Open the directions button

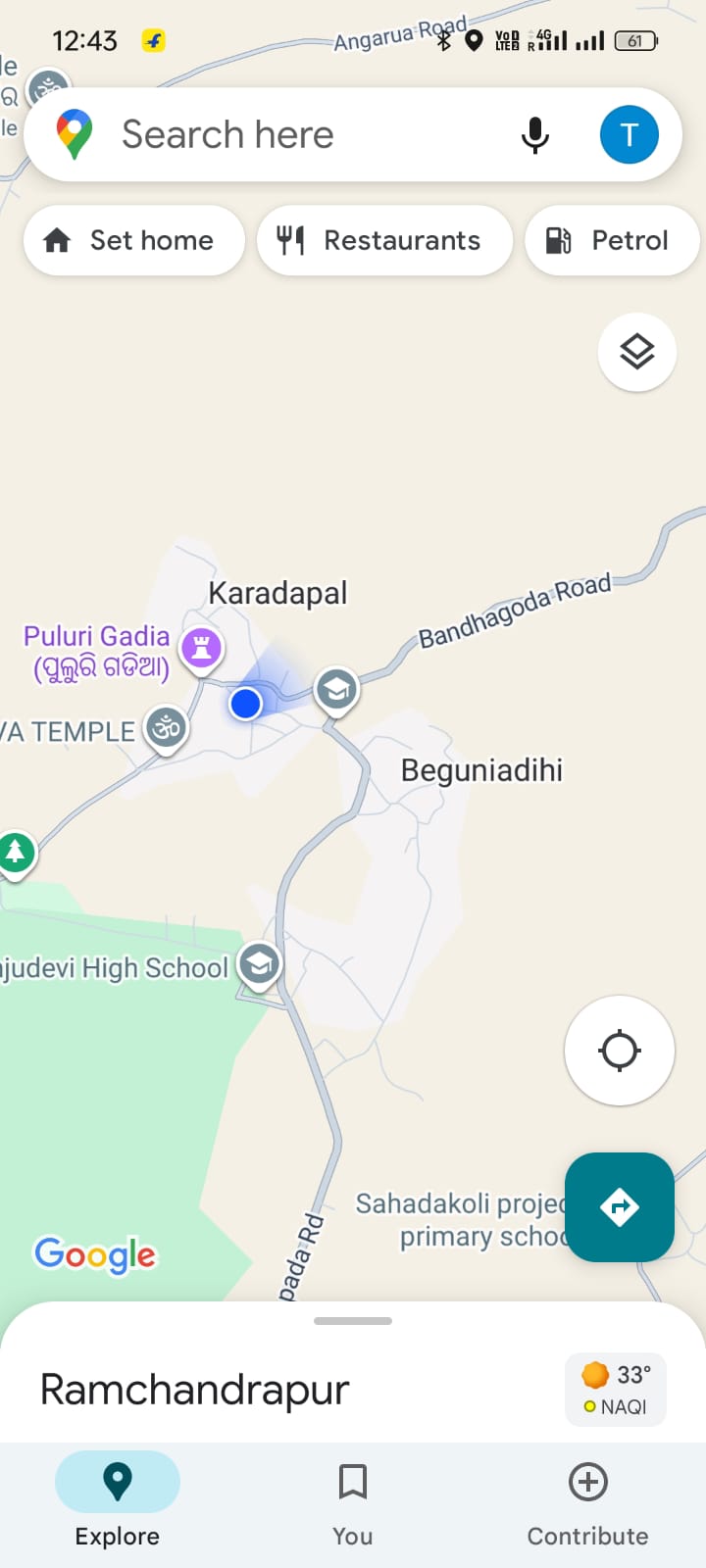pyautogui.click(x=619, y=1206)
